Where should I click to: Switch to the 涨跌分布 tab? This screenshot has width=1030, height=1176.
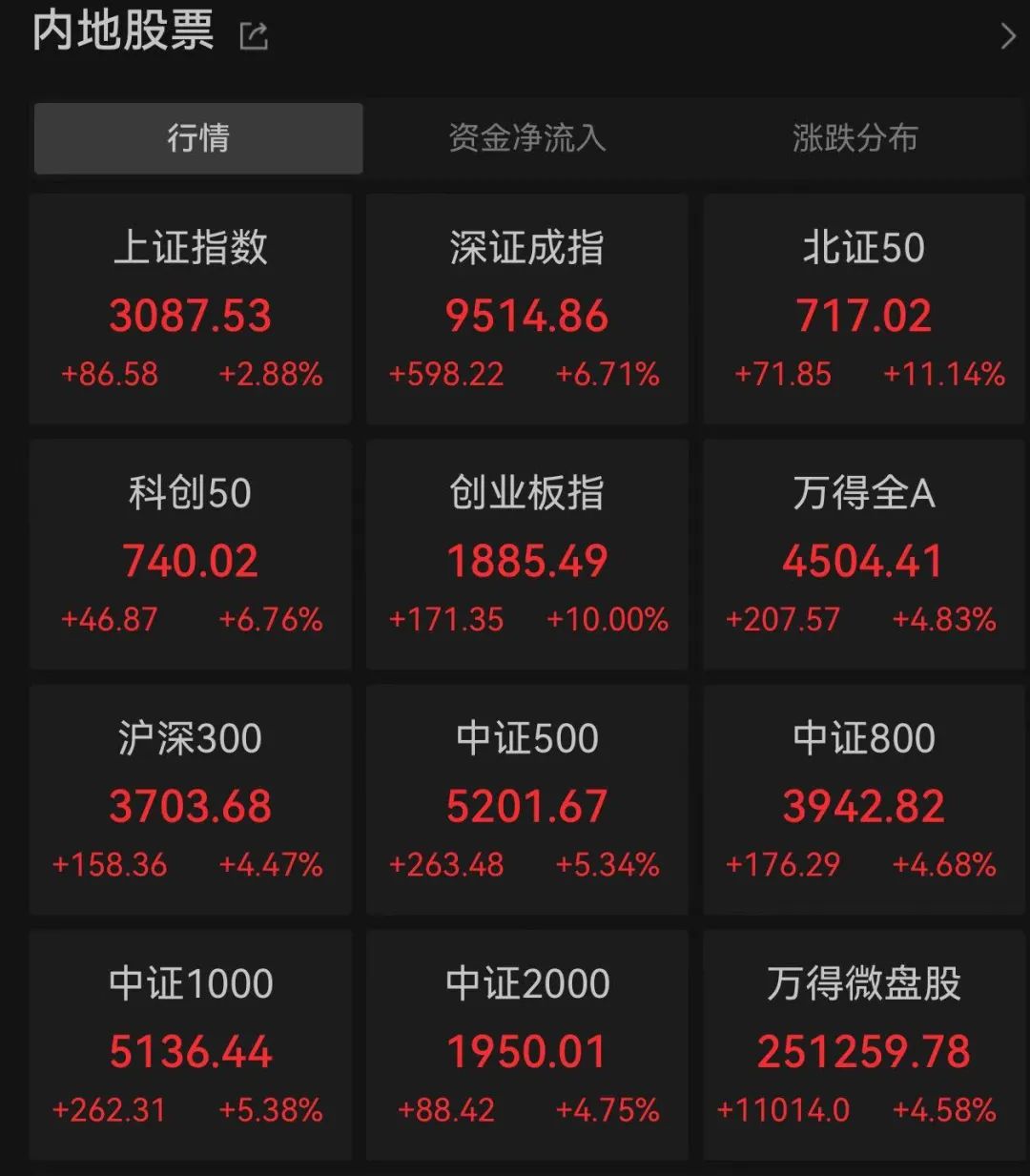tap(855, 138)
